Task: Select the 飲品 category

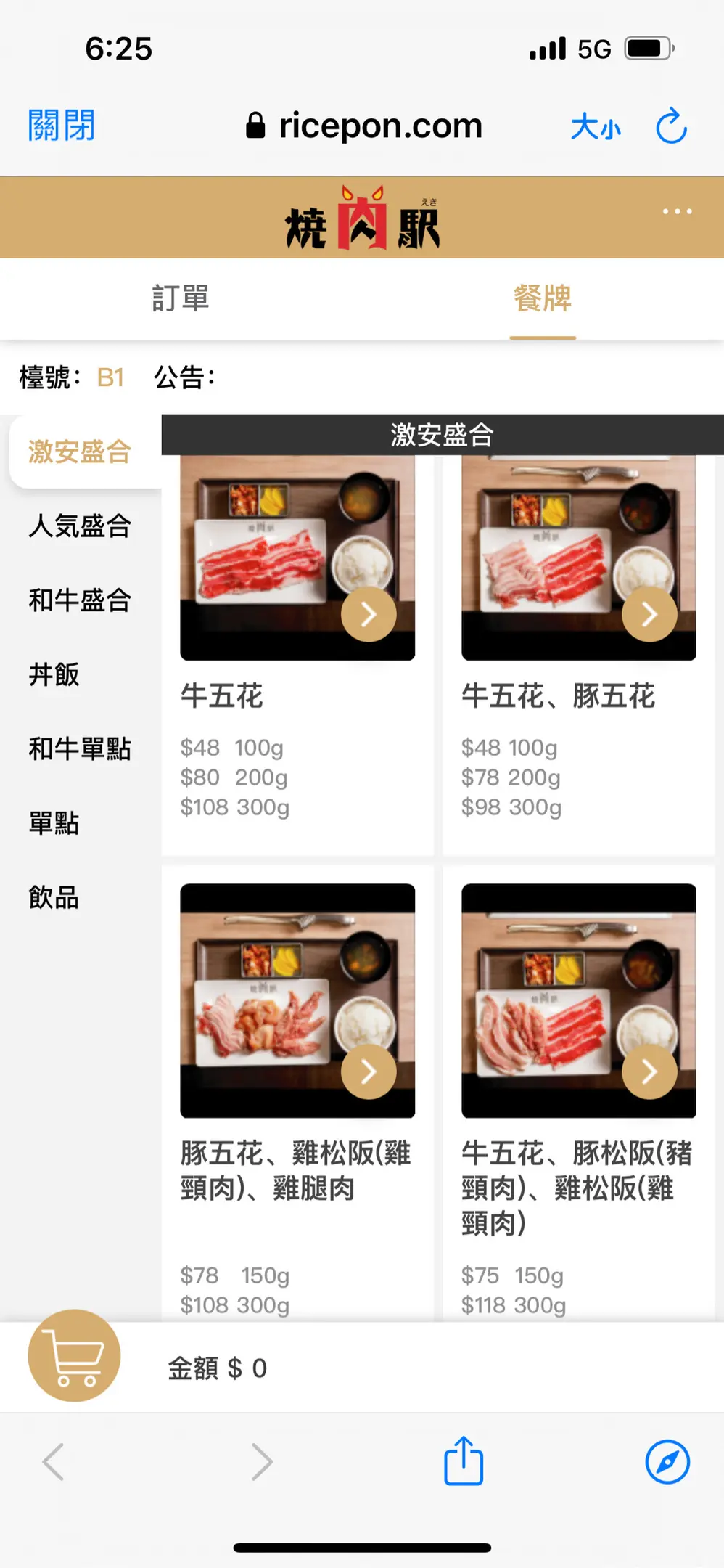Action: (54, 897)
